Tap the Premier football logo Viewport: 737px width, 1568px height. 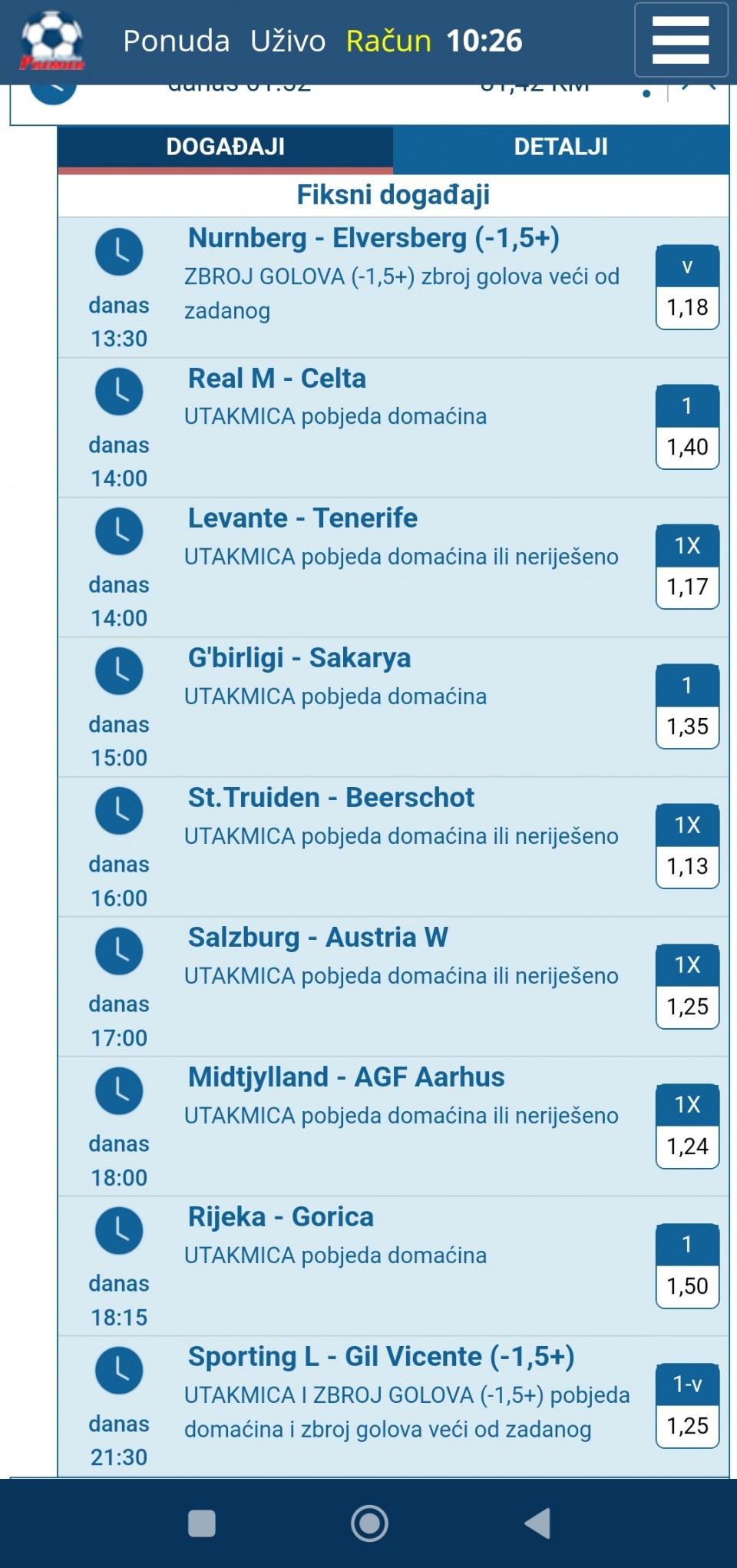coord(52,41)
